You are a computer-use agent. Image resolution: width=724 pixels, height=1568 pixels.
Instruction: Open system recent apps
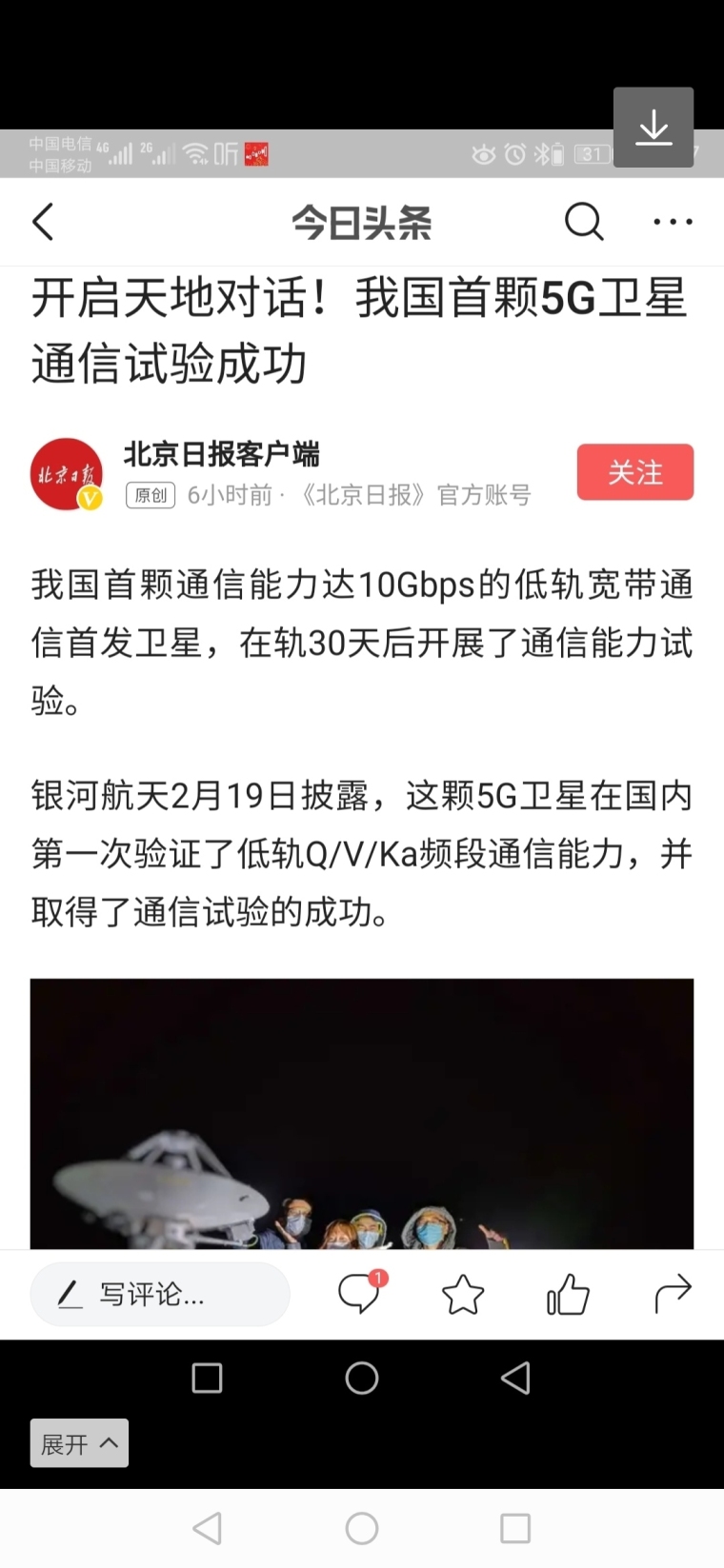(x=515, y=1529)
